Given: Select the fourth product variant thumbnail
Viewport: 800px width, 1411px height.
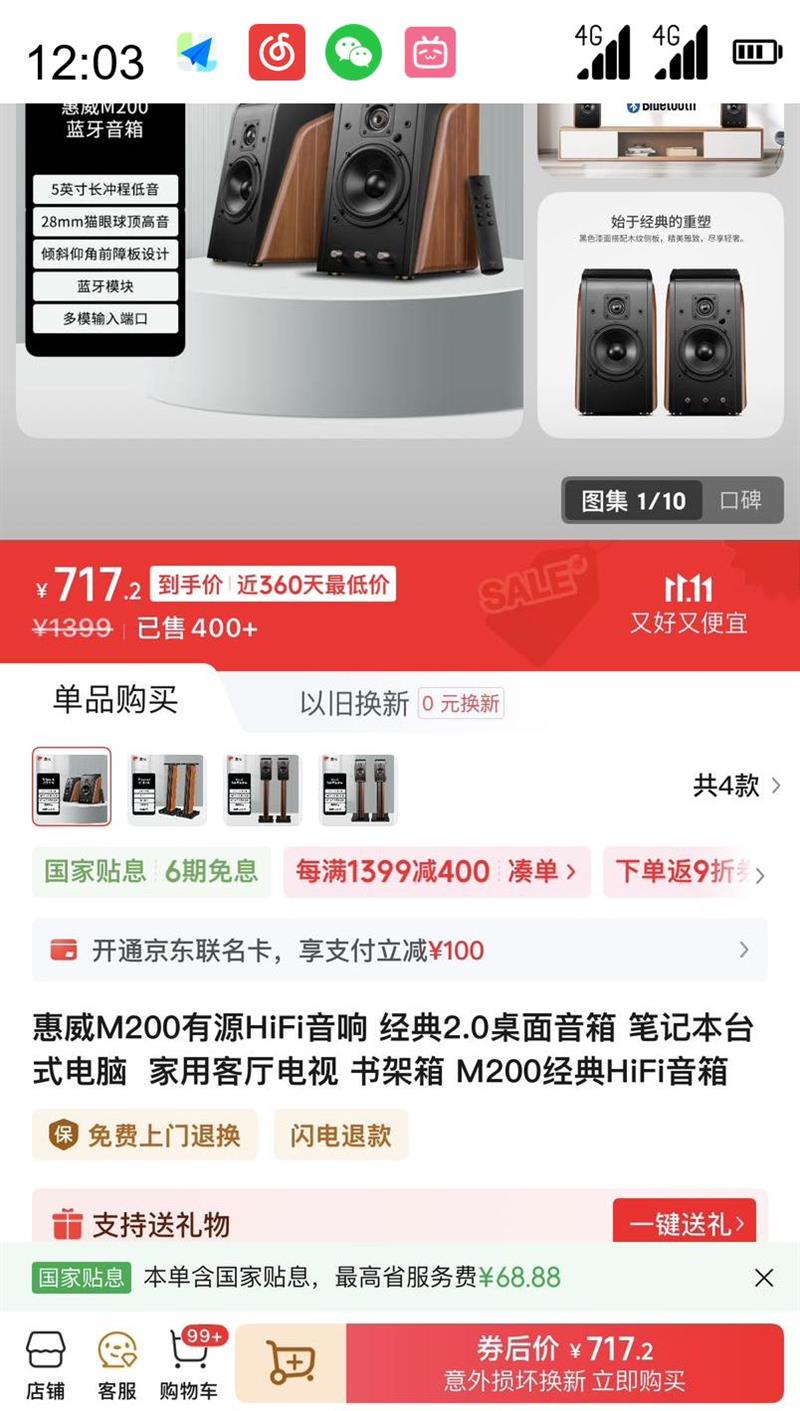Looking at the screenshot, I should coord(358,787).
